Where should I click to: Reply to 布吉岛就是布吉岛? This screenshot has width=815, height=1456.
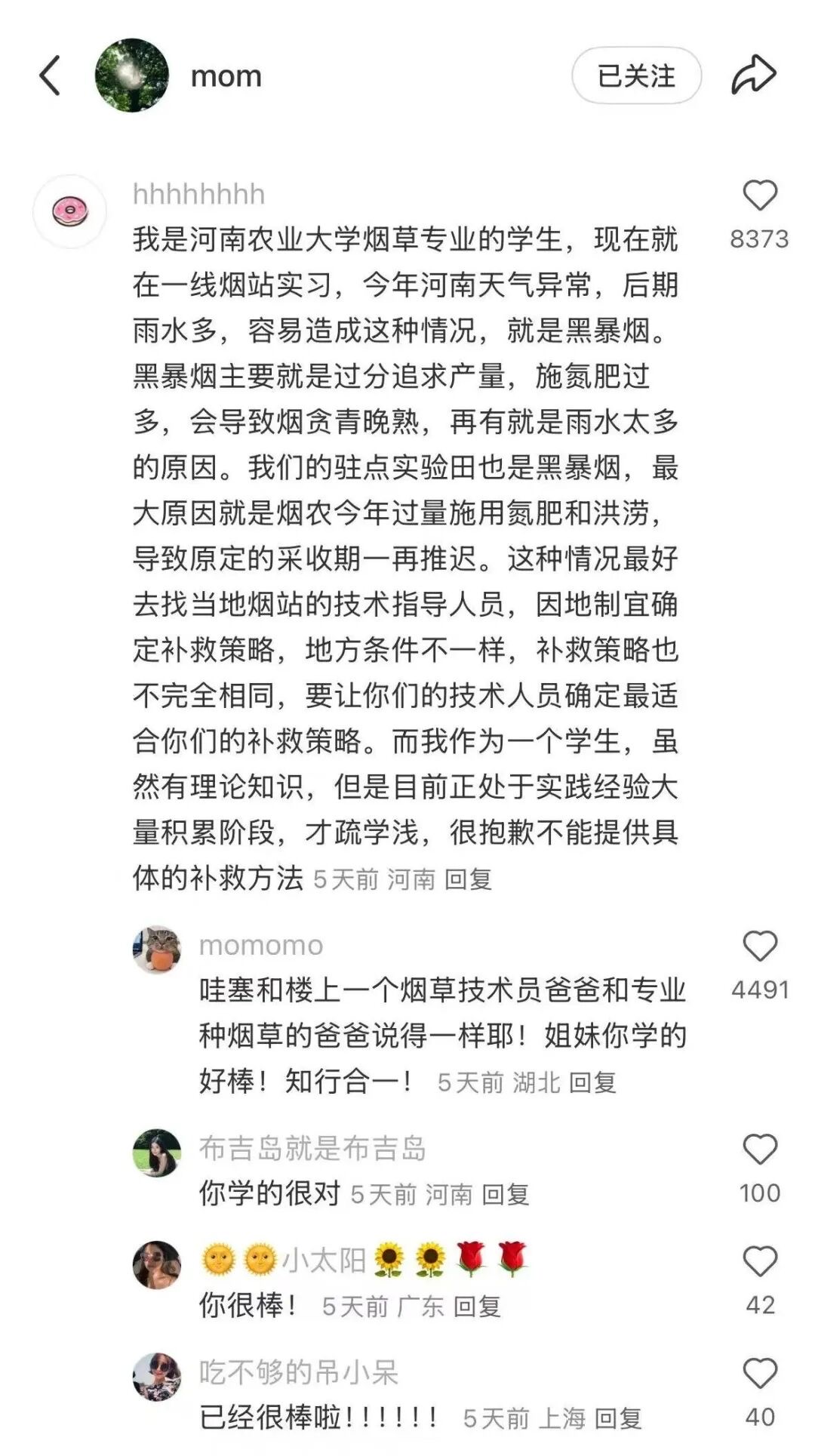coord(506,1194)
